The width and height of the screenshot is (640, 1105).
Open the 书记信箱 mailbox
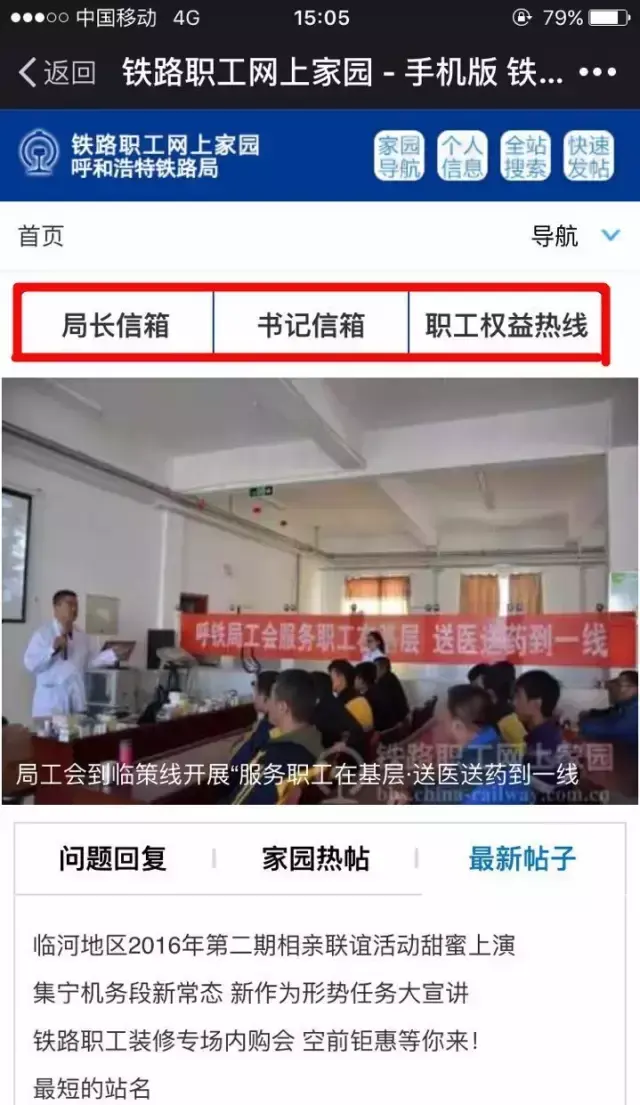click(311, 325)
